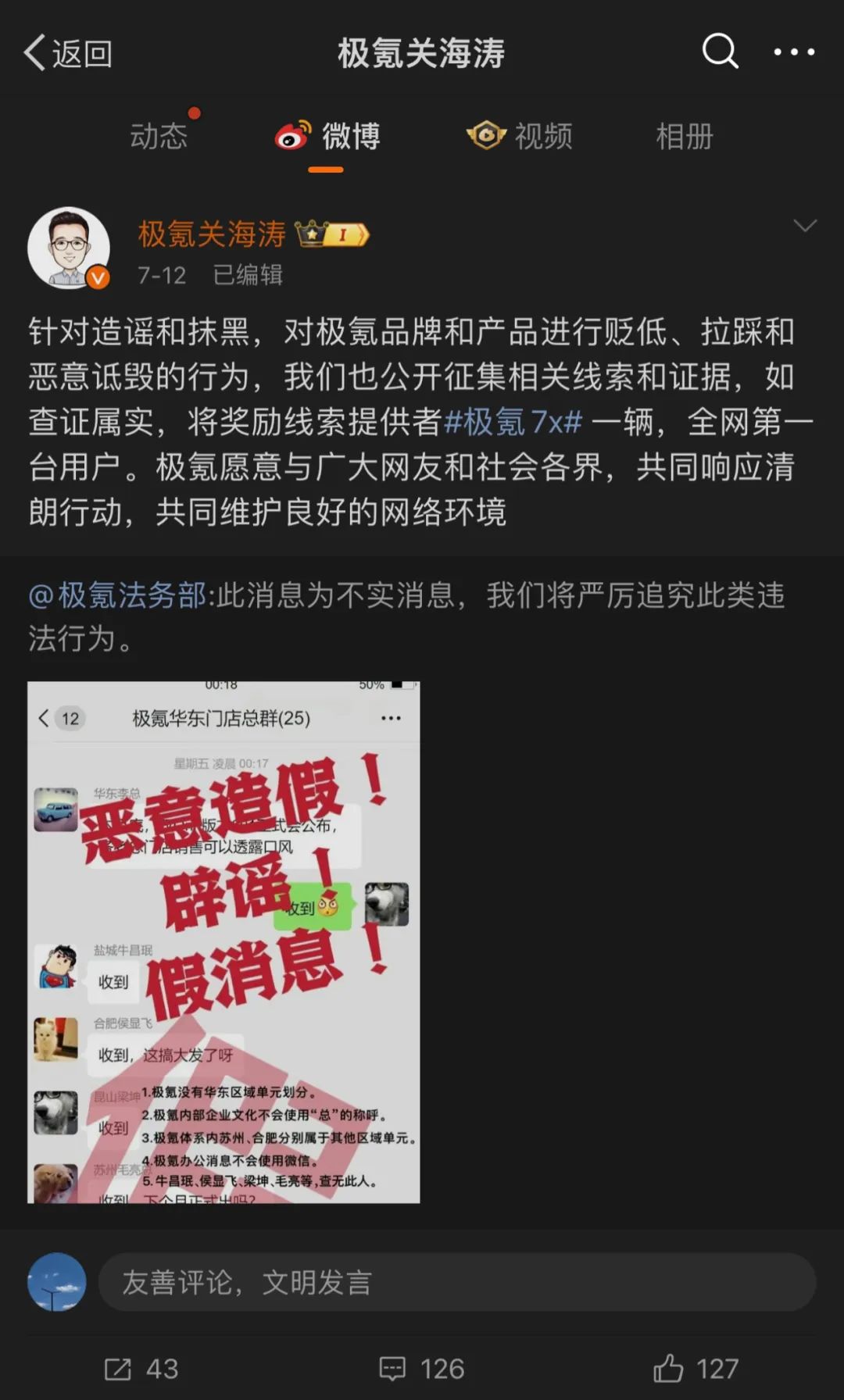The image size is (844, 1400).
Task: Expand the post options chevron
Action: (805, 226)
